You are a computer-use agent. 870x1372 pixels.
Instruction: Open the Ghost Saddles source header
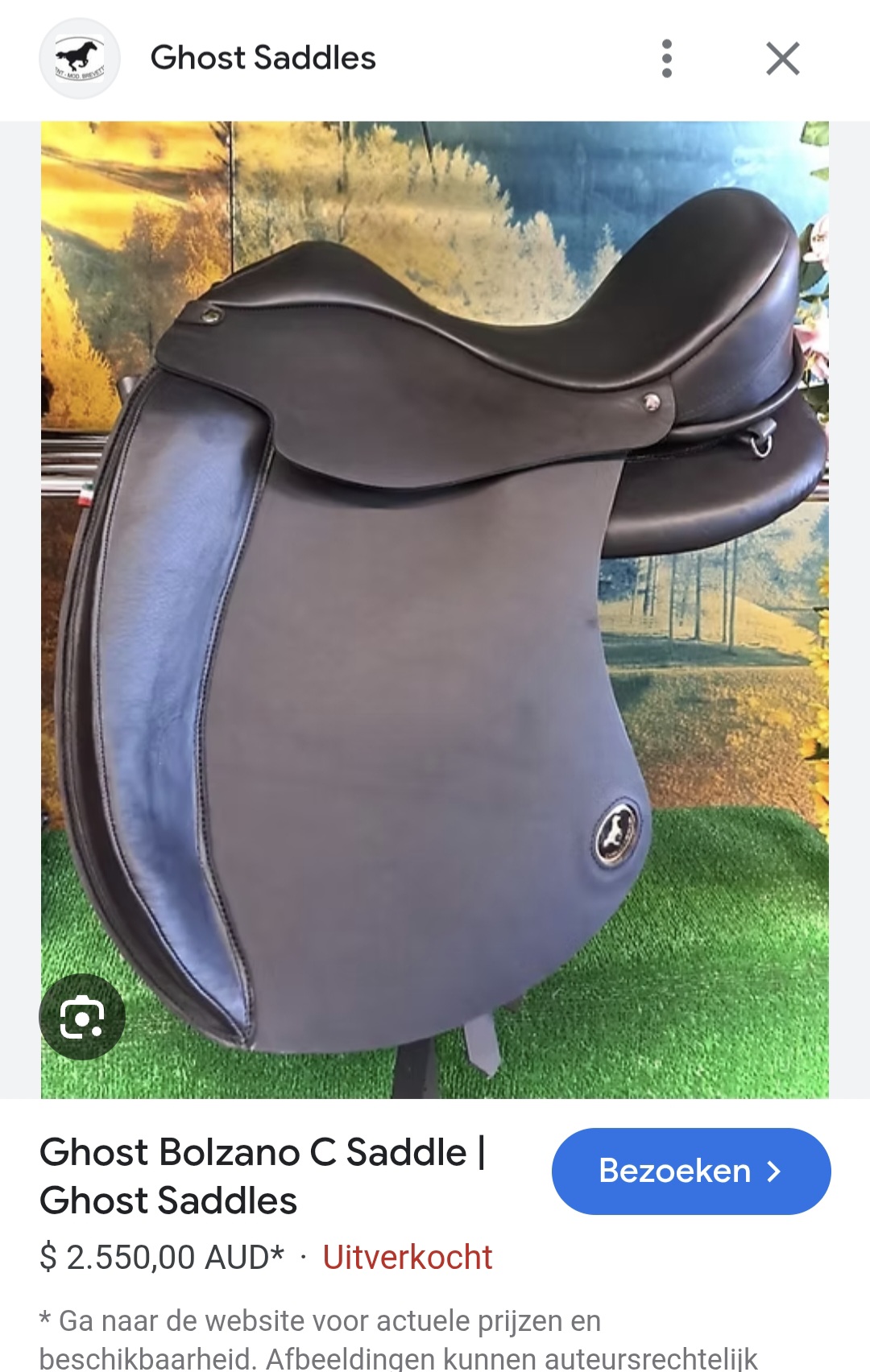click(263, 58)
